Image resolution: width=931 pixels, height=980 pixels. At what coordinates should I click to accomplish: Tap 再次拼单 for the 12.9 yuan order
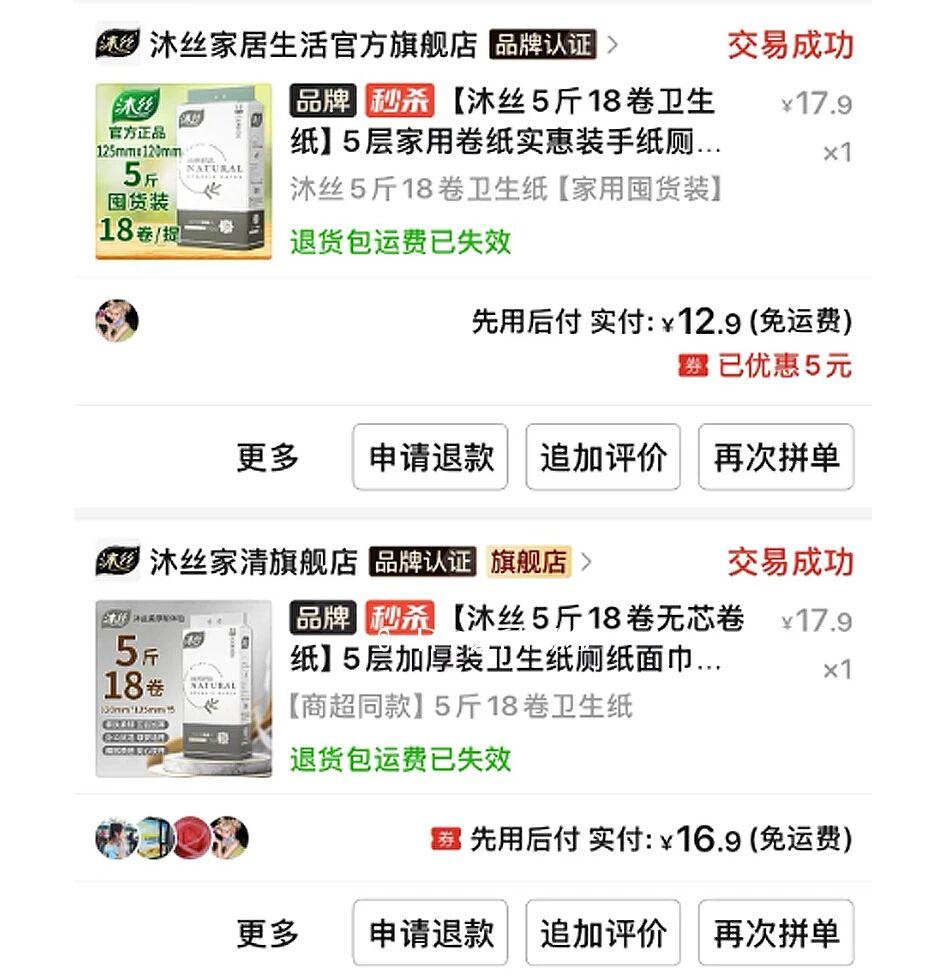click(x=776, y=458)
